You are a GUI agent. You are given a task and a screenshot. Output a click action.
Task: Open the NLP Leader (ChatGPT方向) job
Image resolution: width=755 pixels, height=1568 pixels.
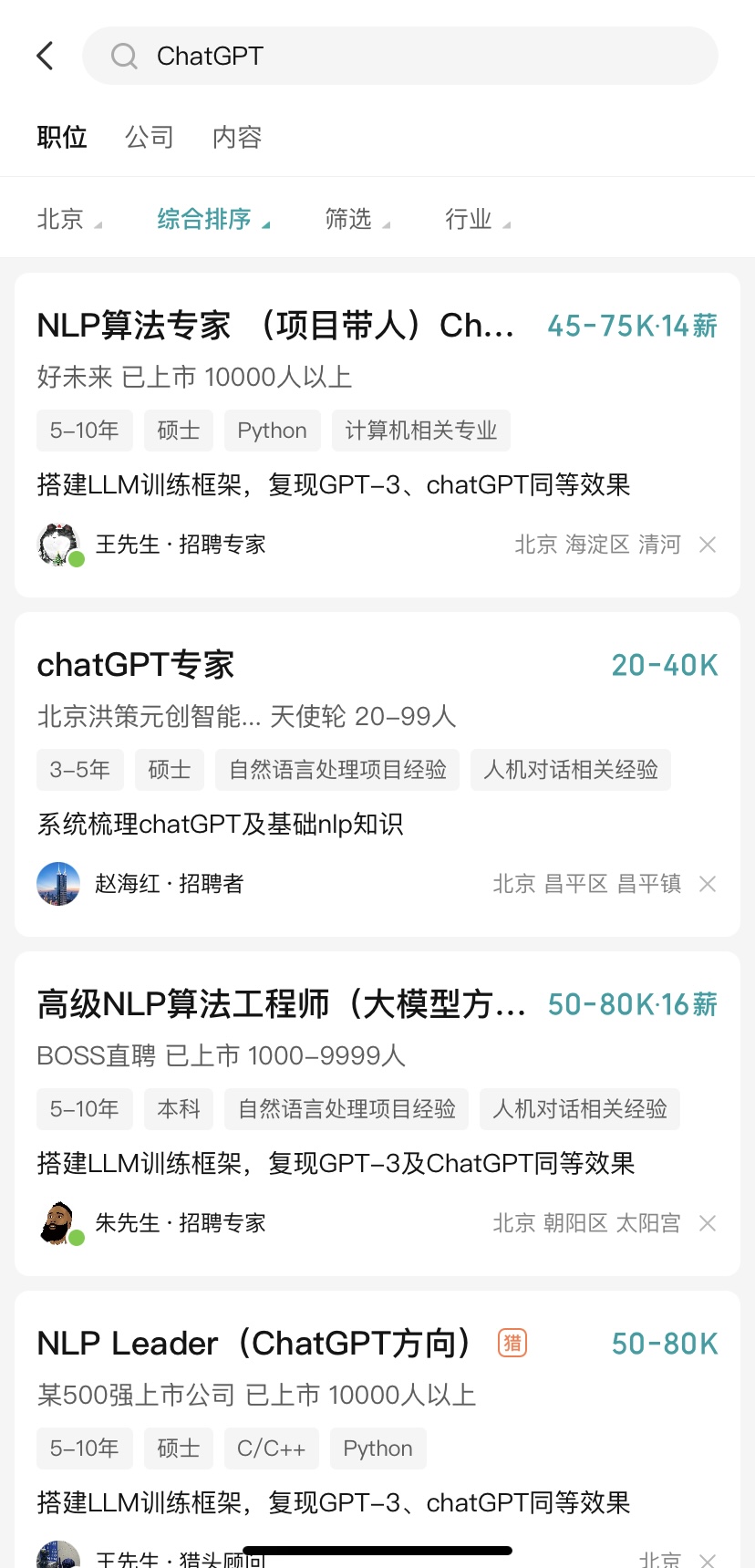point(253,1344)
